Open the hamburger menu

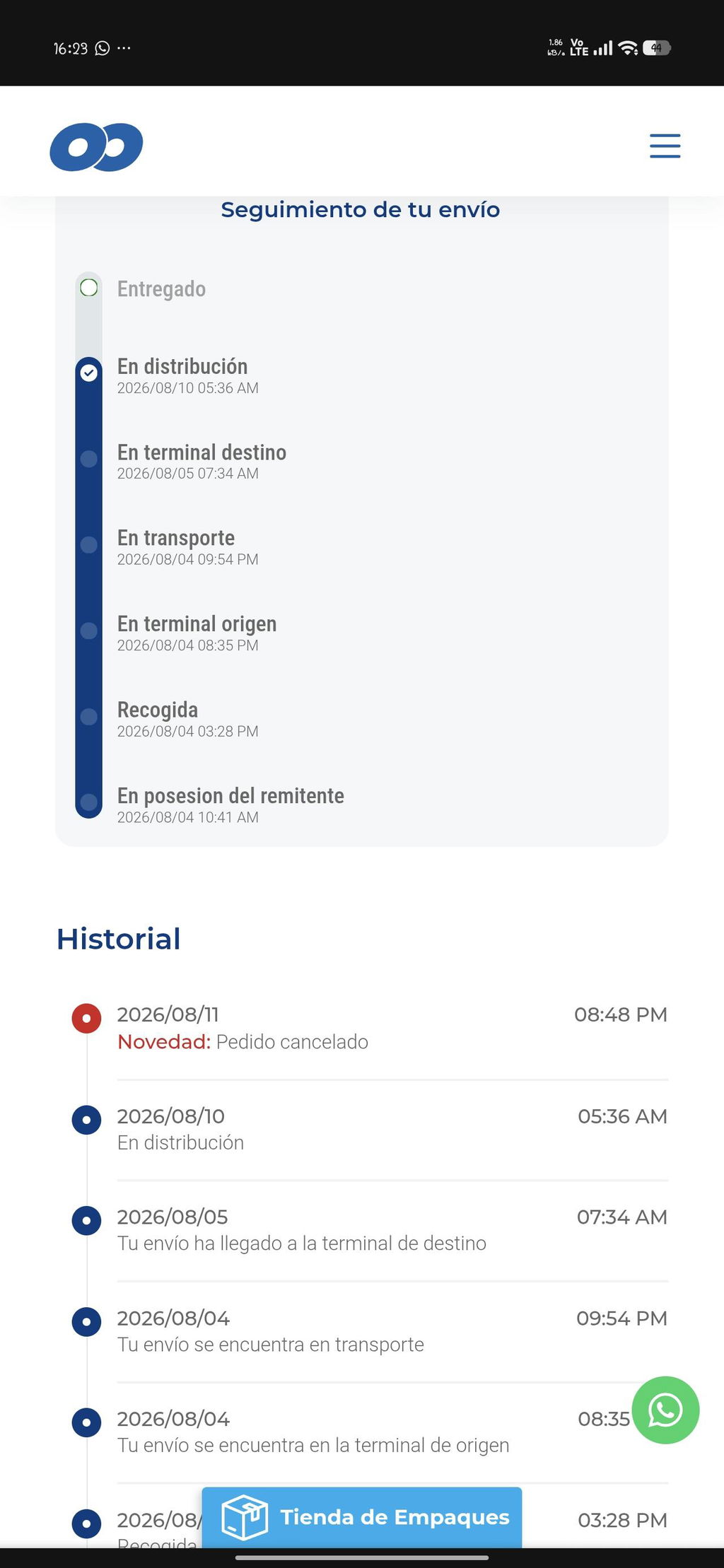click(x=665, y=146)
